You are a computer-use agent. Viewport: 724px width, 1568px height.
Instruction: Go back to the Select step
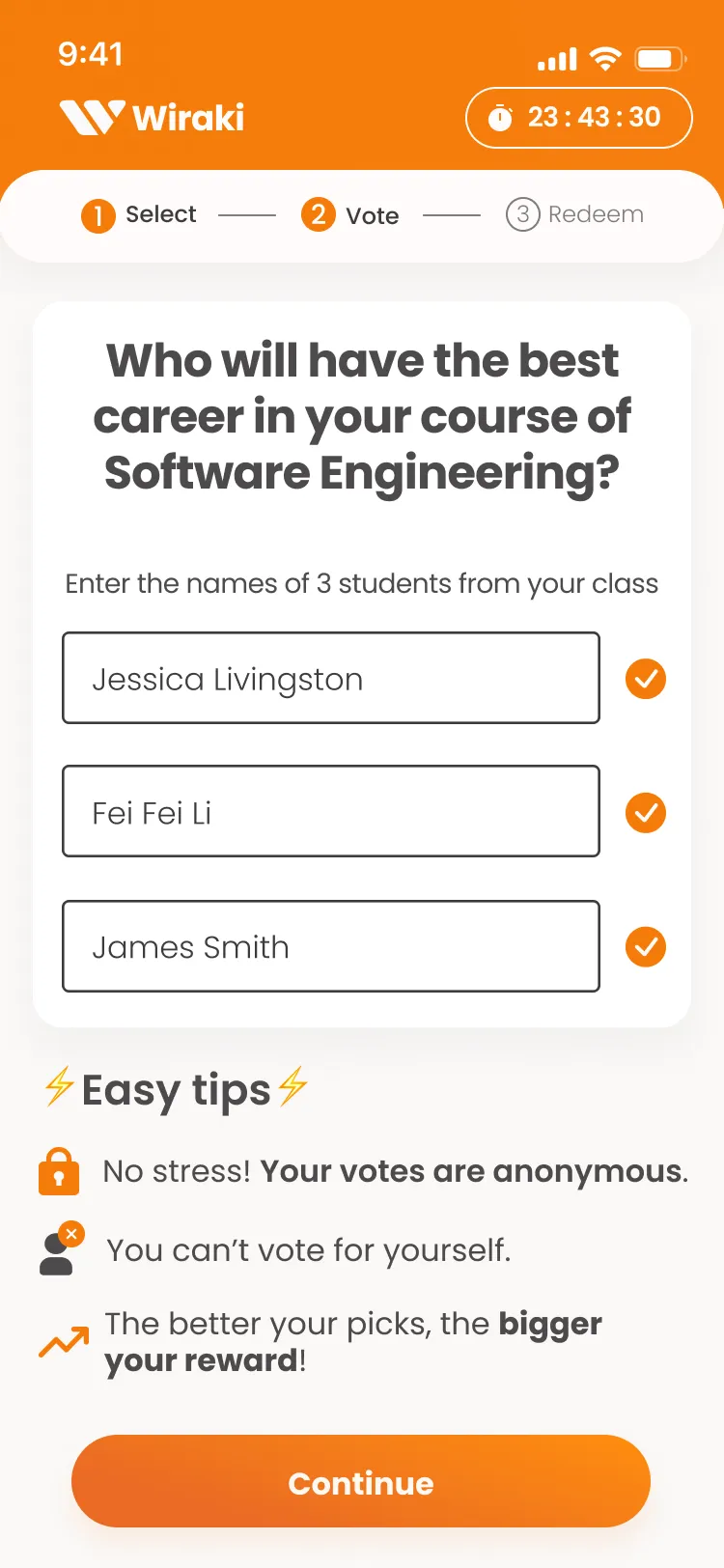coord(140,214)
